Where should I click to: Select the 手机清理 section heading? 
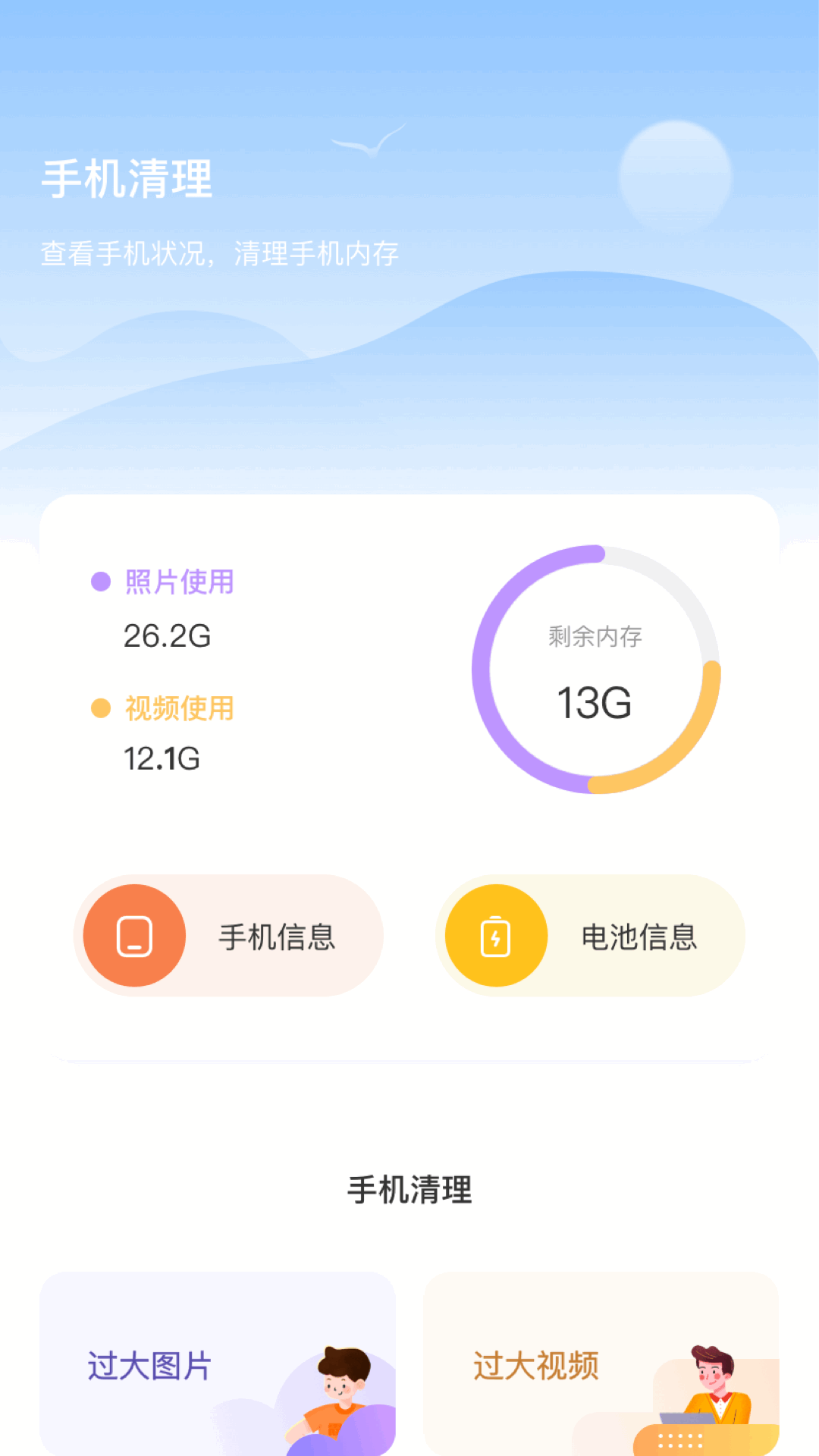click(x=409, y=1189)
